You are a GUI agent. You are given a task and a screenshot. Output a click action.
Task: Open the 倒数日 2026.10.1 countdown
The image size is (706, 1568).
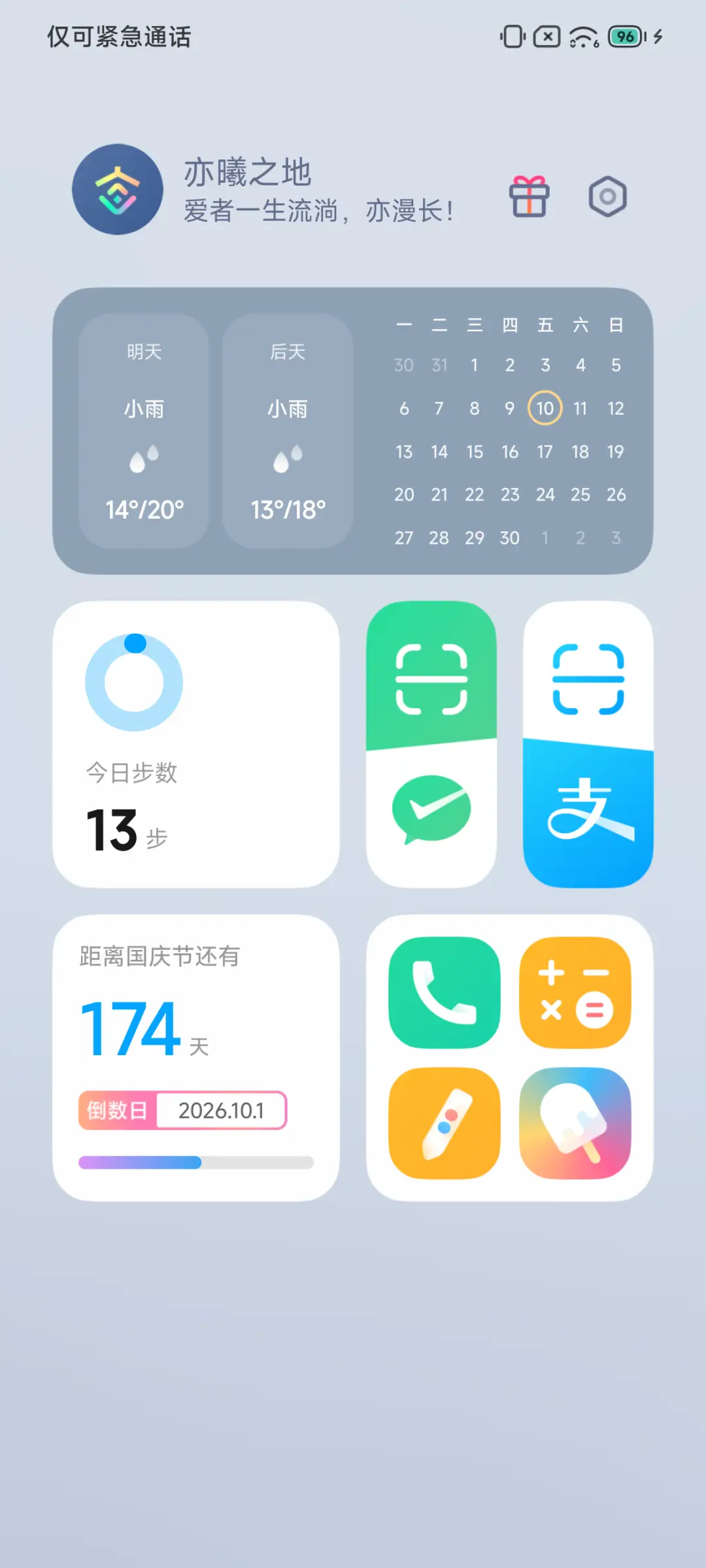[183, 1111]
